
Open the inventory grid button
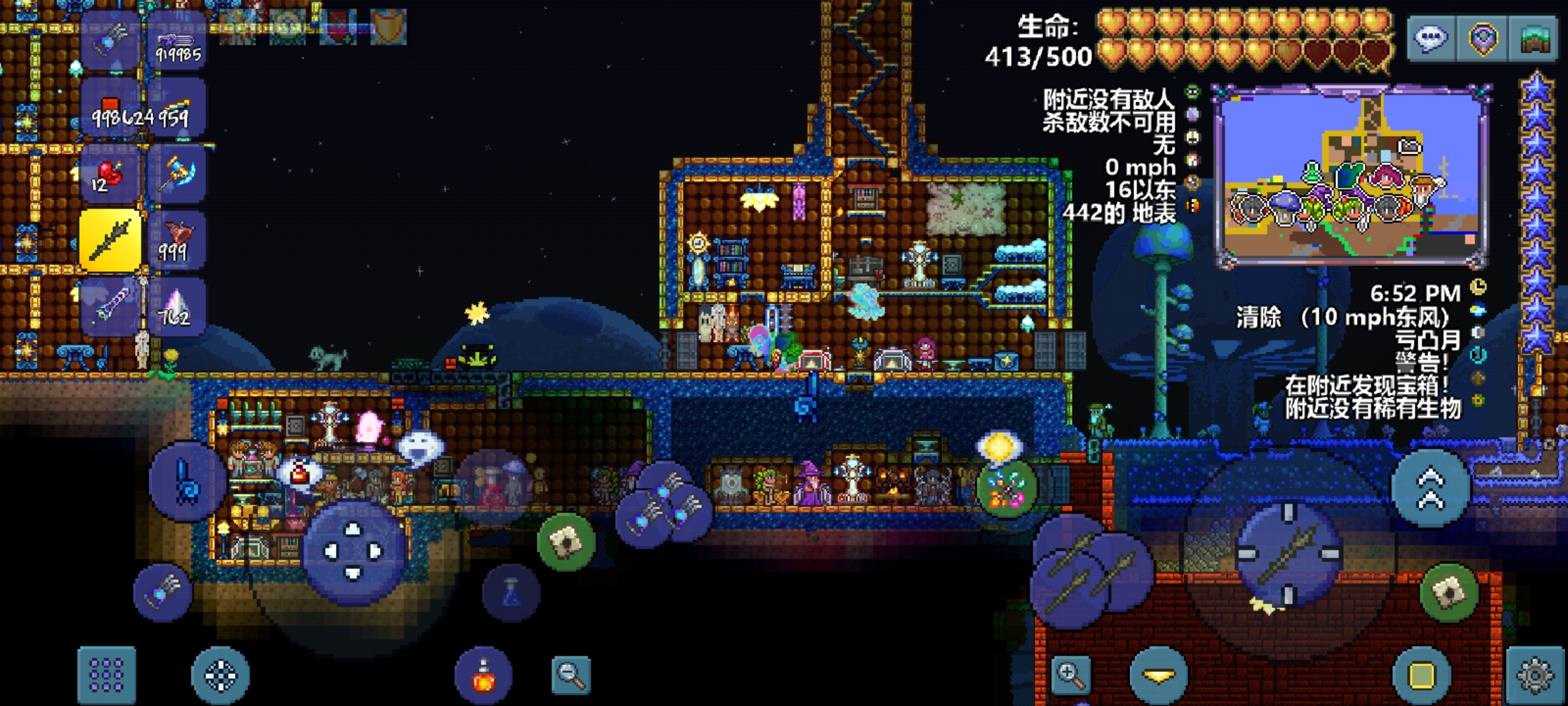click(106, 675)
